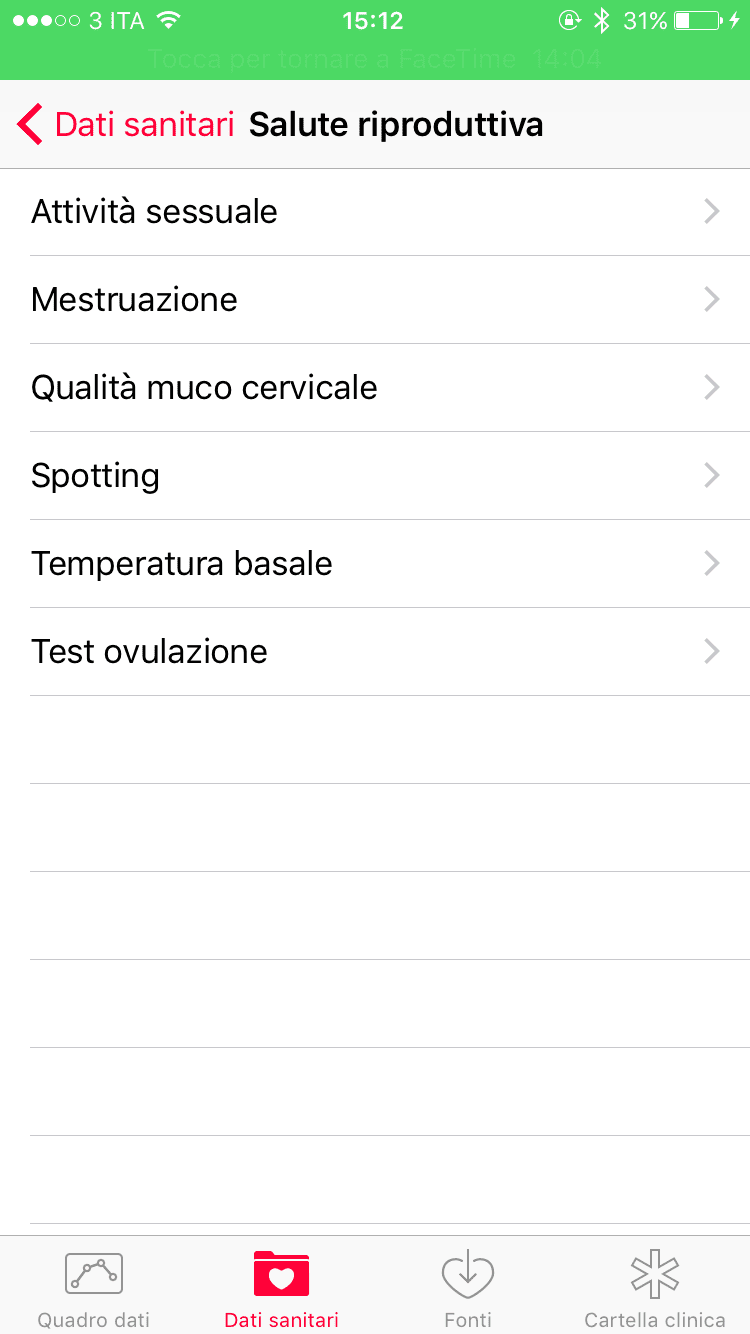
Task: Open Test ovulazione
Action: click(x=375, y=652)
